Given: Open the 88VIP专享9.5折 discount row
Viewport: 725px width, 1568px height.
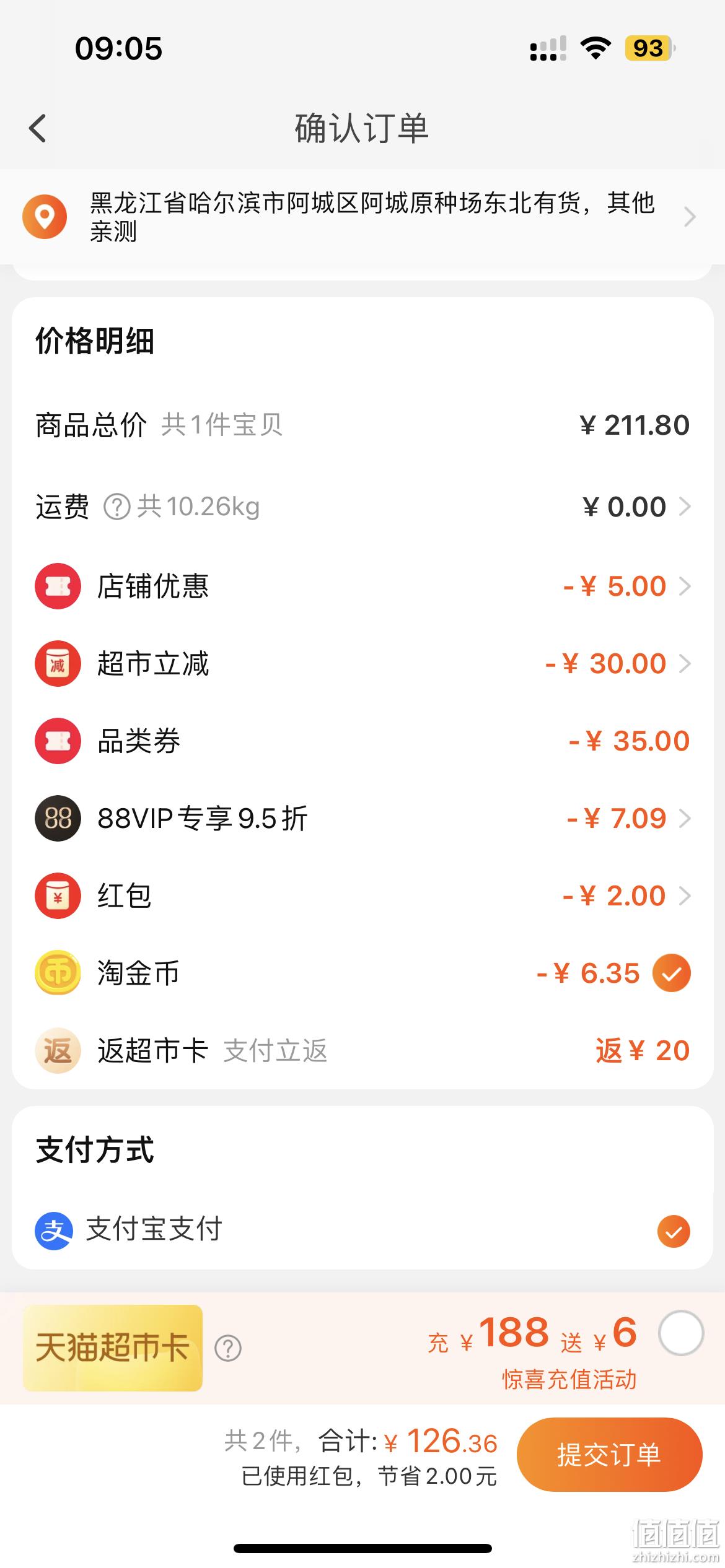Looking at the screenshot, I should (x=362, y=818).
